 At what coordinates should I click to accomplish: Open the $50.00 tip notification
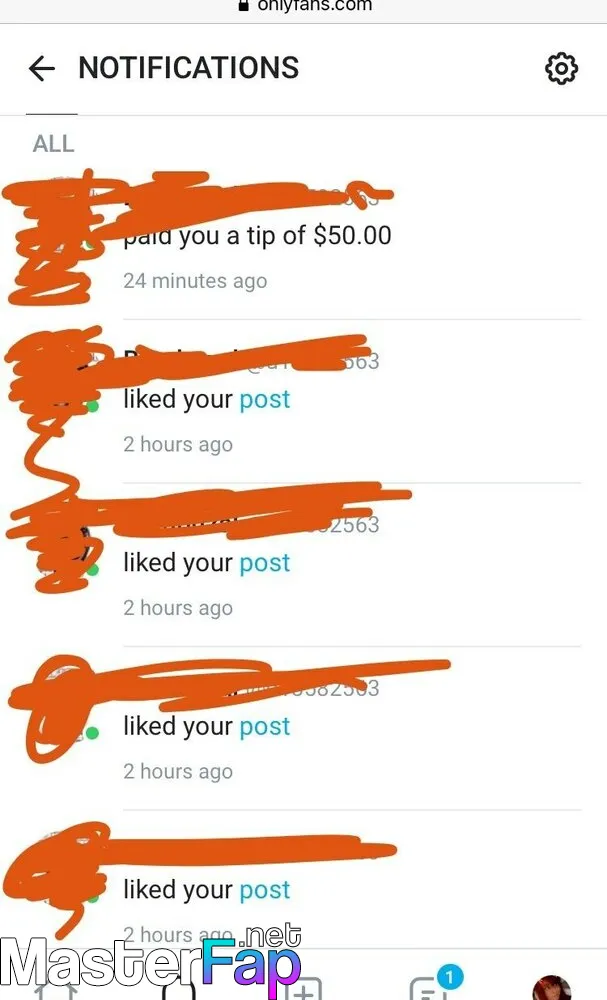(x=304, y=237)
